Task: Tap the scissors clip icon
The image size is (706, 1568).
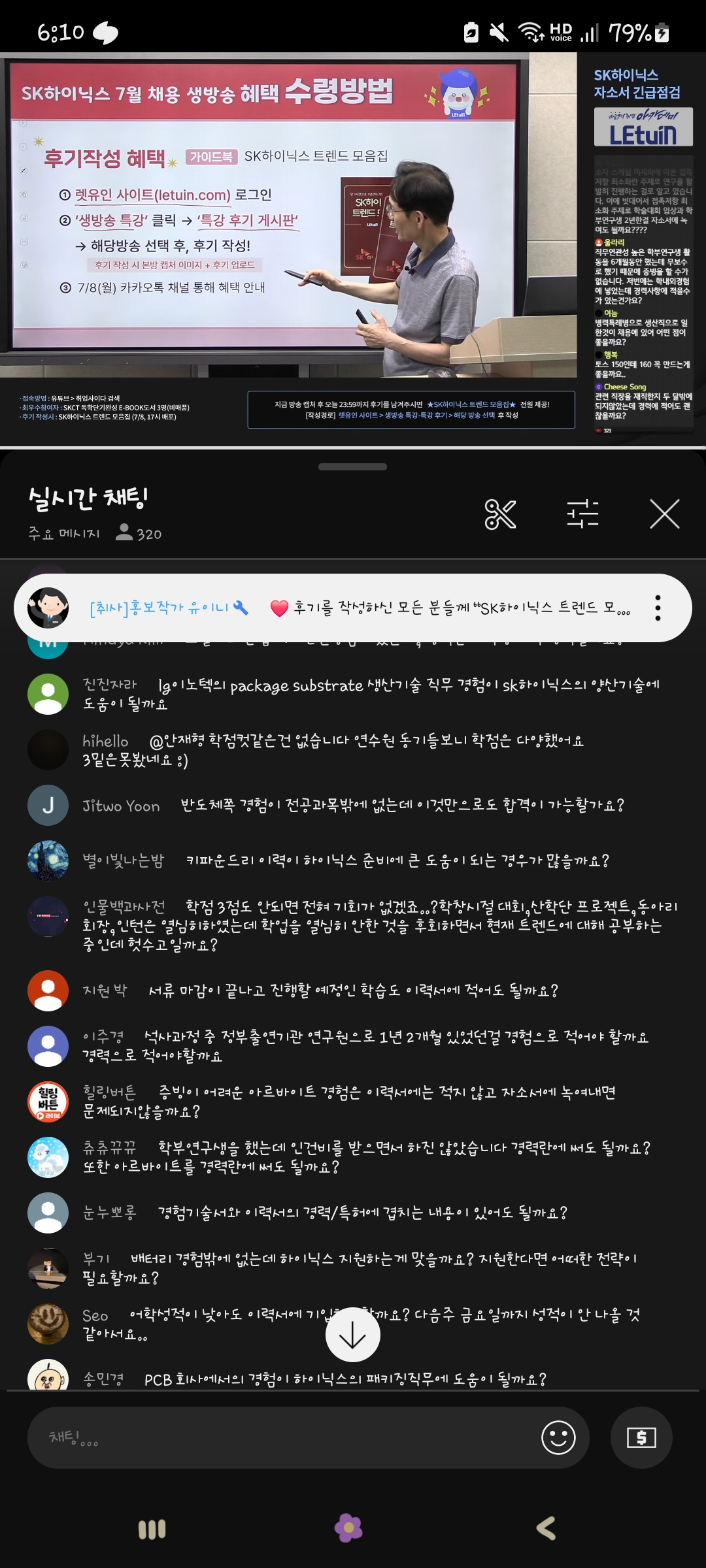Action: point(500,514)
